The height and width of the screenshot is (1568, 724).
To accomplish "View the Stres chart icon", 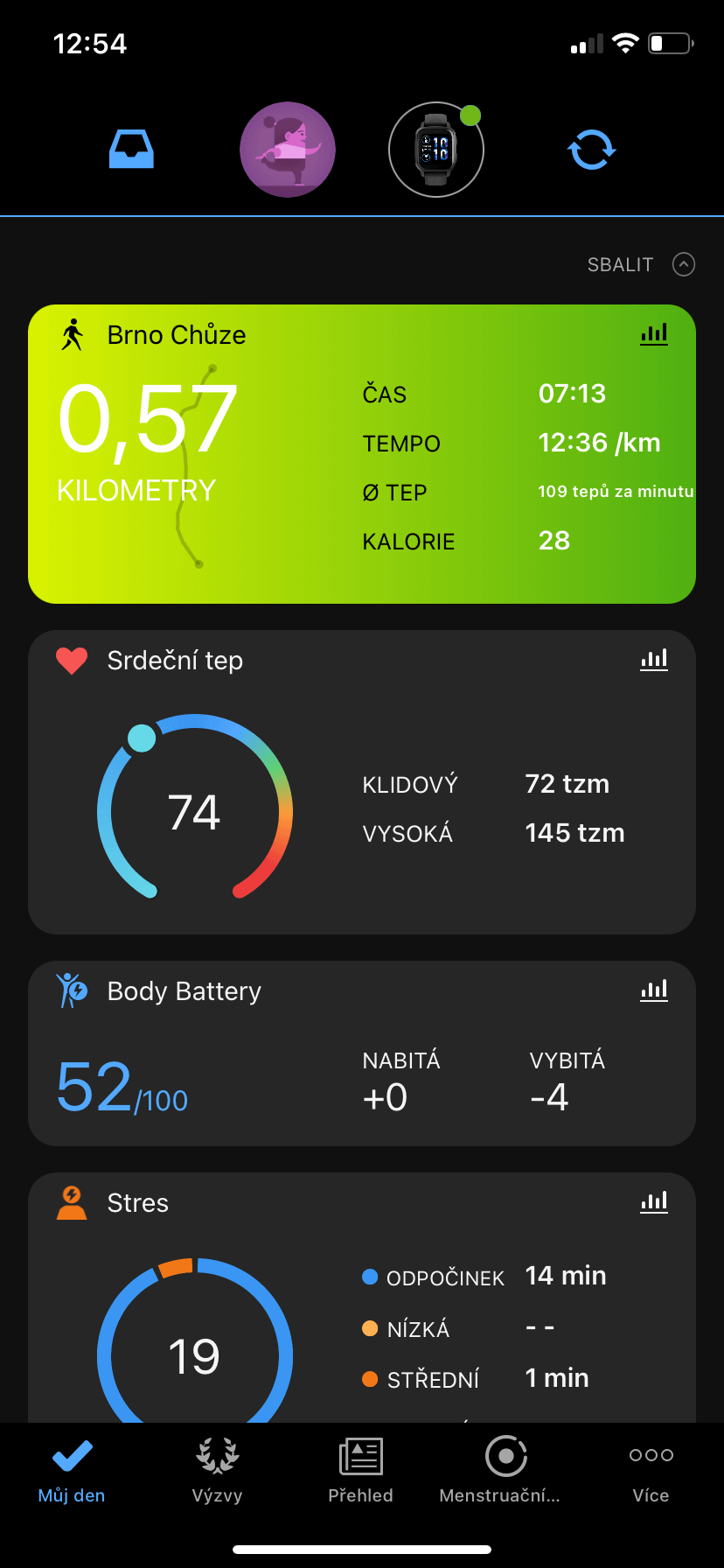I will (654, 1202).
